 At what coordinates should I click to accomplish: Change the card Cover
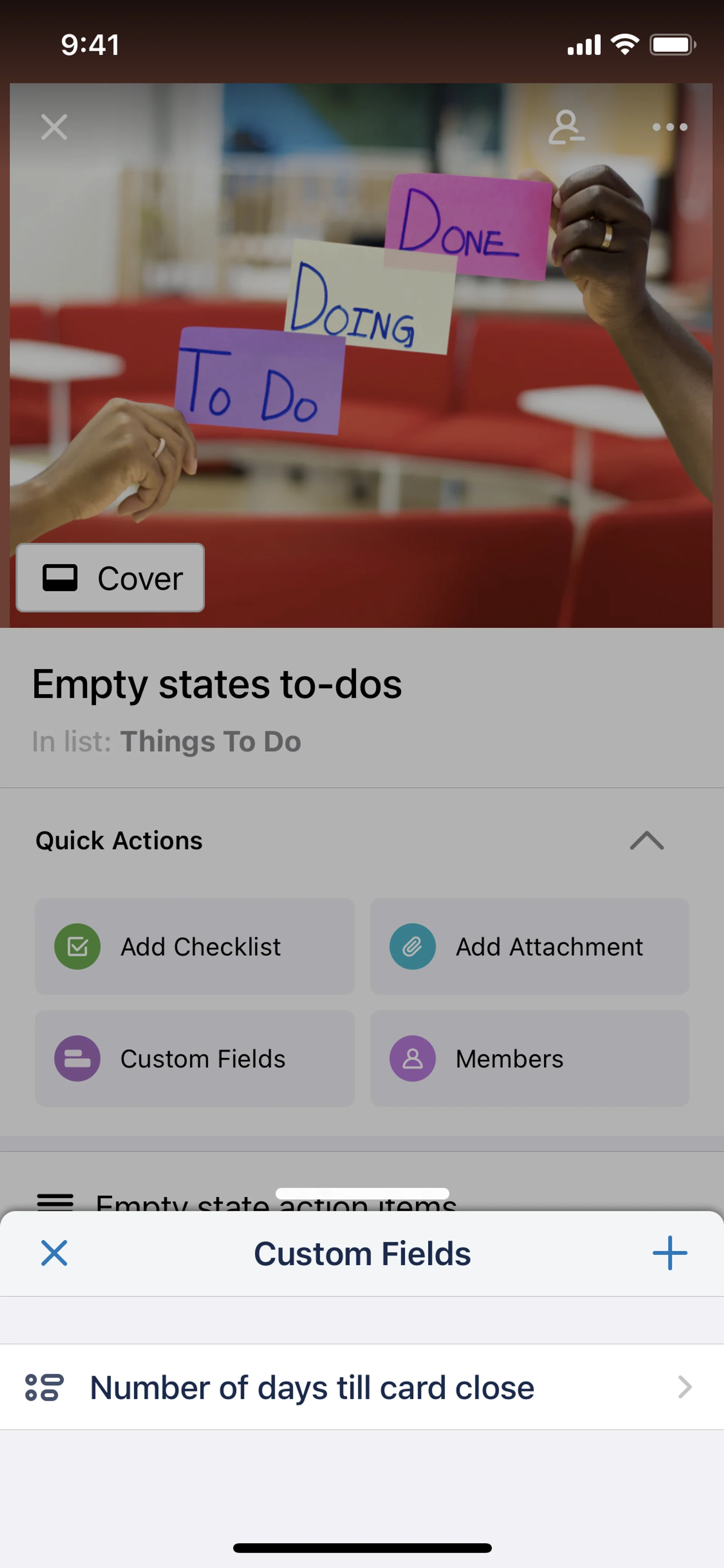pyautogui.click(x=110, y=577)
